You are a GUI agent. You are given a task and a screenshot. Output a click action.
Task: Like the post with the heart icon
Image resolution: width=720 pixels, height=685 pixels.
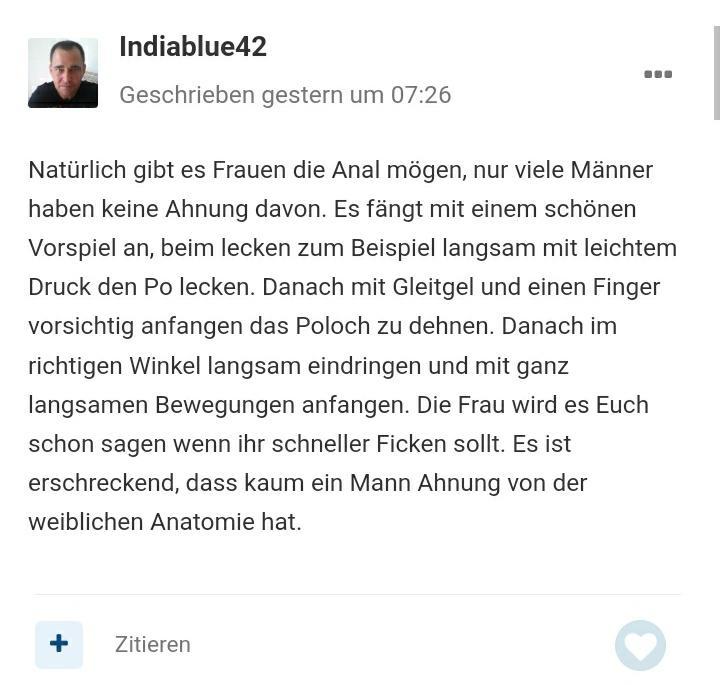640,645
